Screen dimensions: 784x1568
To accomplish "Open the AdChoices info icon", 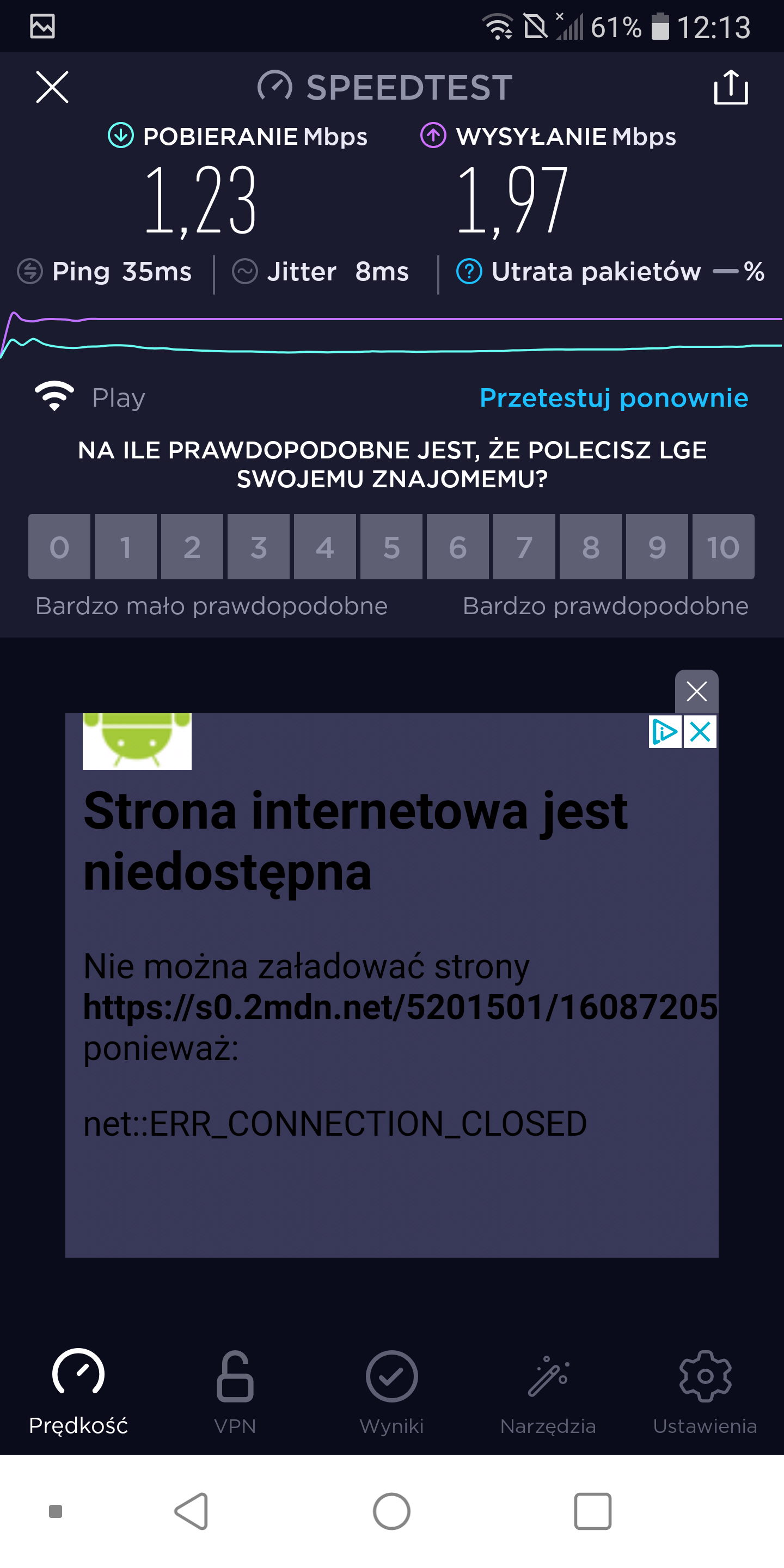I will point(665,732).
